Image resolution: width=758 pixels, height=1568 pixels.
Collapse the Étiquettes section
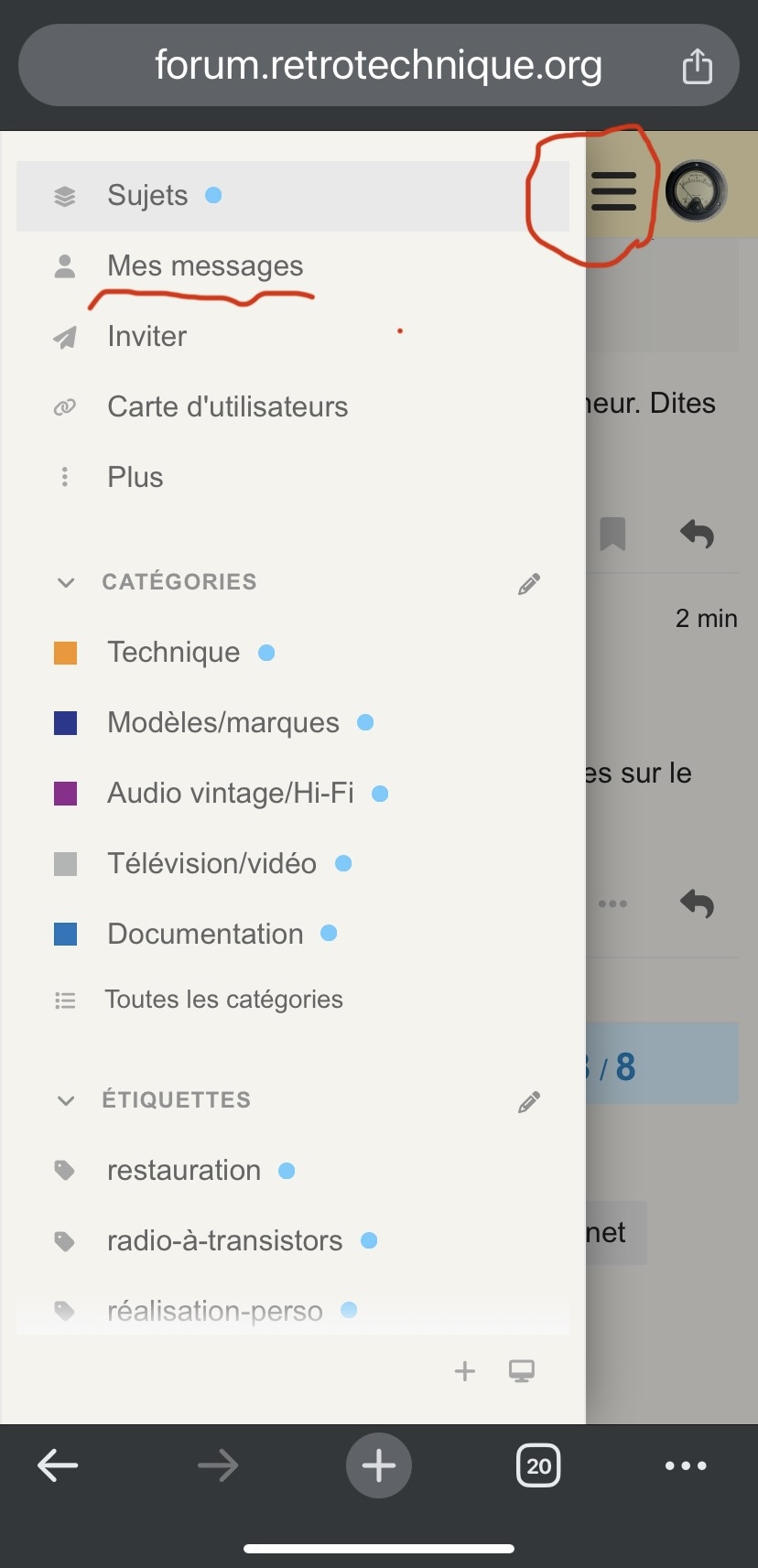click(66, 1100)
